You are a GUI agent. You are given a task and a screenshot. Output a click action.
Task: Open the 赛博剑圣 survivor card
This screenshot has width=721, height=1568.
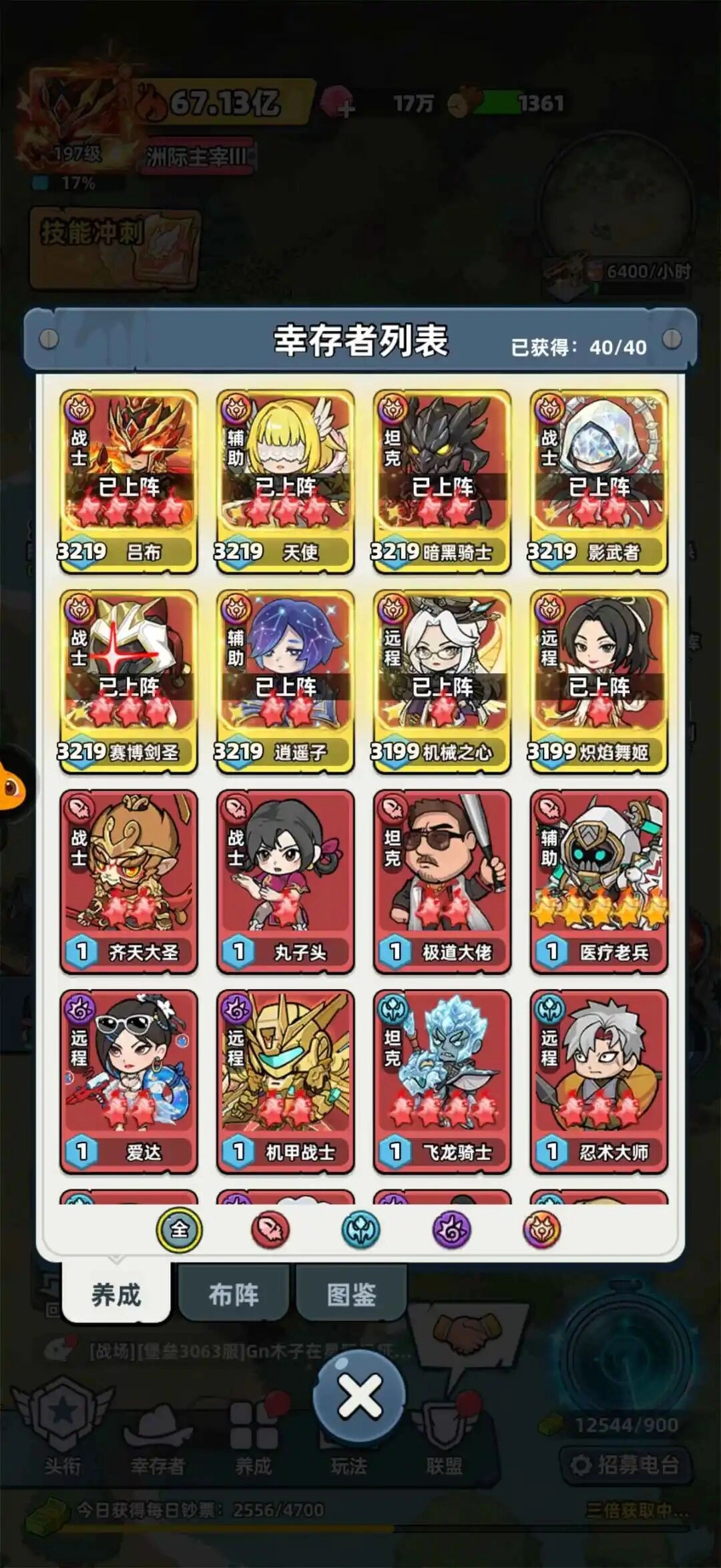(129, 681)
